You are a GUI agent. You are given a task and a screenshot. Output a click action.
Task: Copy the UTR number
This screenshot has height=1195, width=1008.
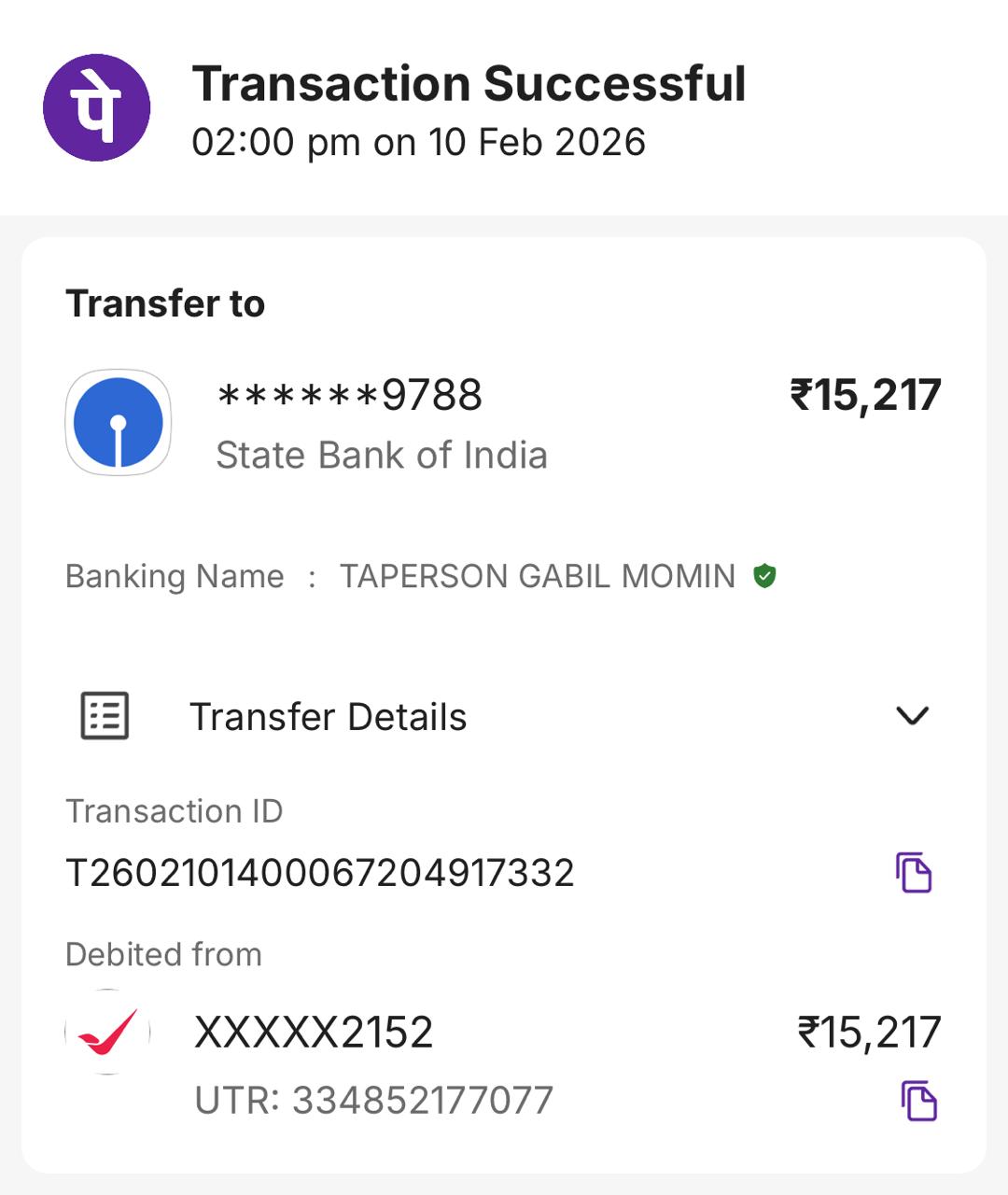point(918,1100)
